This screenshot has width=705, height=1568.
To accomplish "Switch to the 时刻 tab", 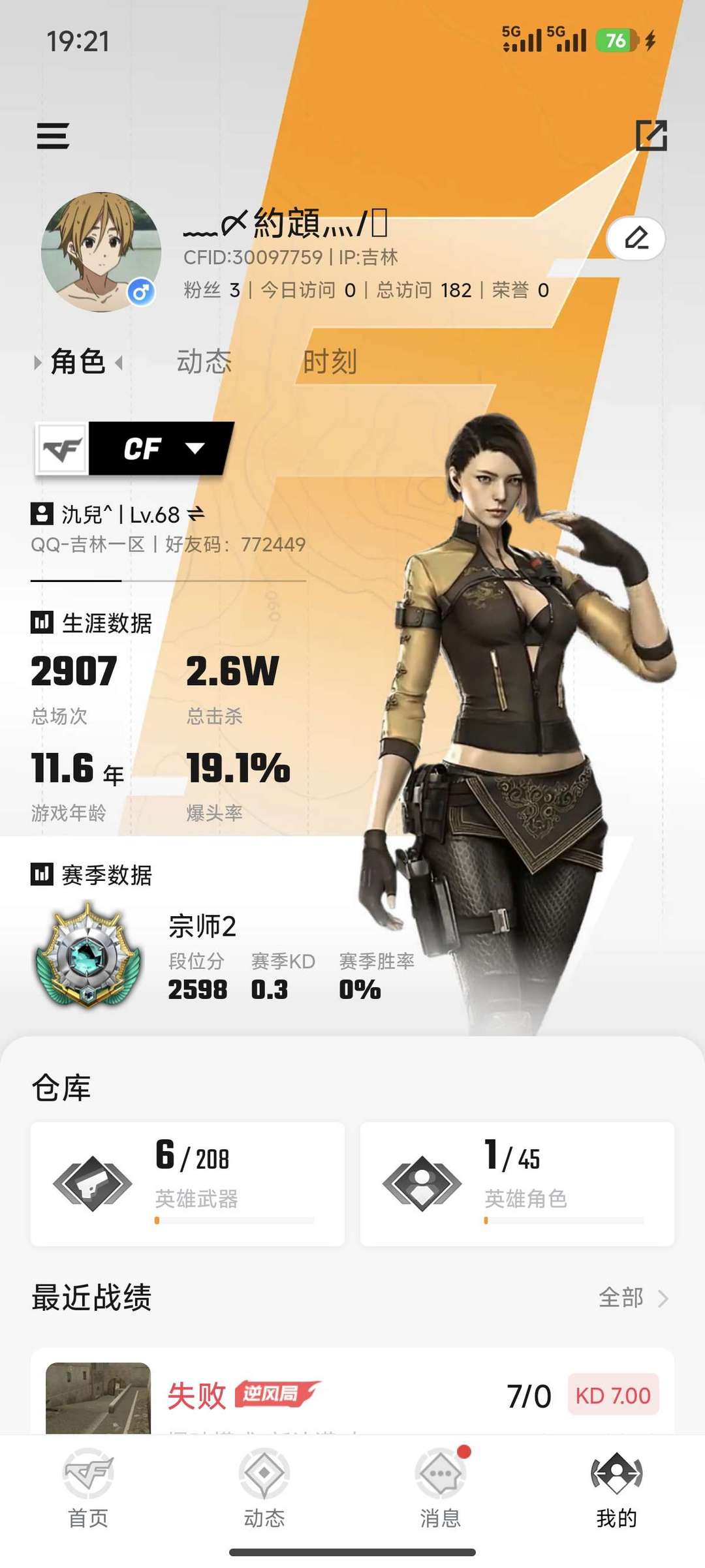I will point(330,361).
